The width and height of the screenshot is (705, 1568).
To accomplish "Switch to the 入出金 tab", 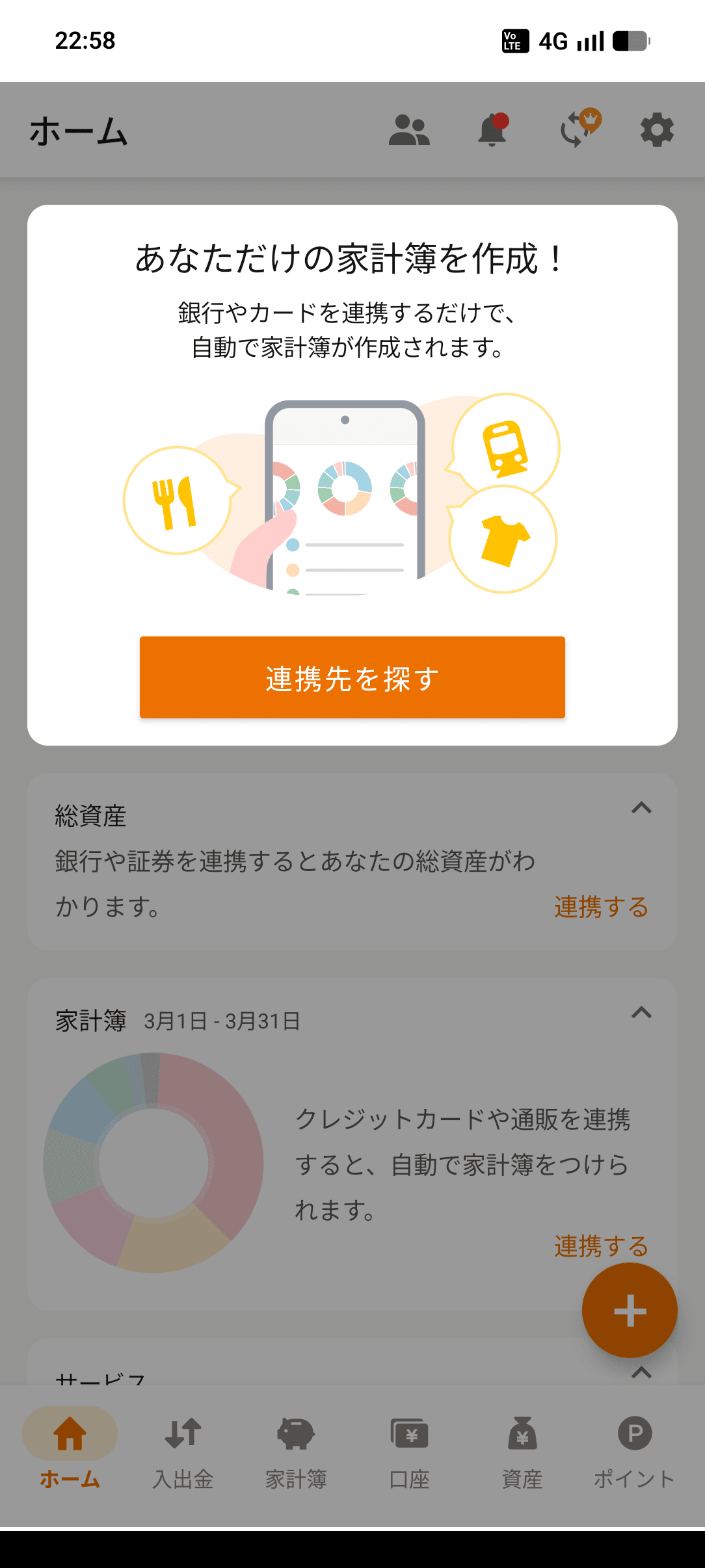I will coord(183,1449).
